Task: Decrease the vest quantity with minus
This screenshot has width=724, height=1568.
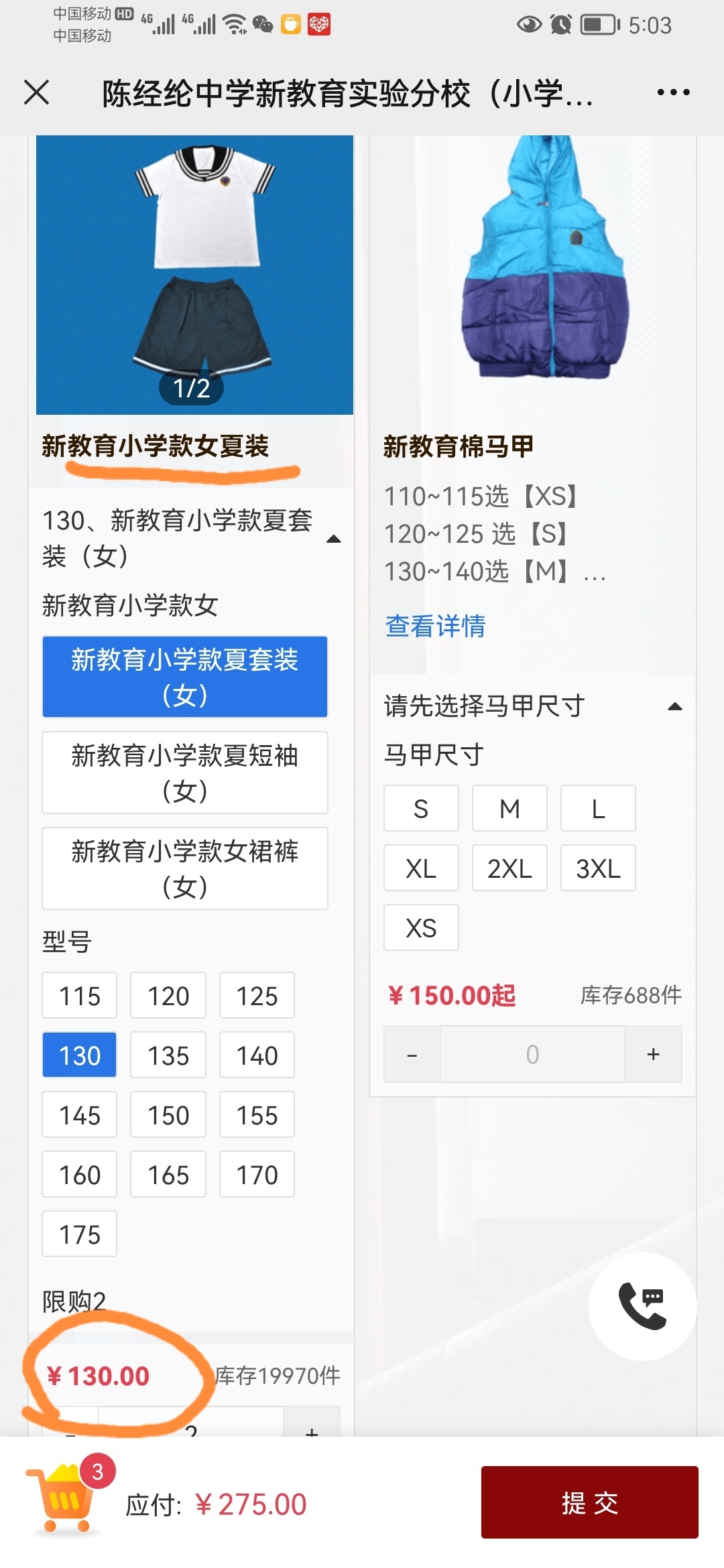Action: click(x=412, y=1054)
